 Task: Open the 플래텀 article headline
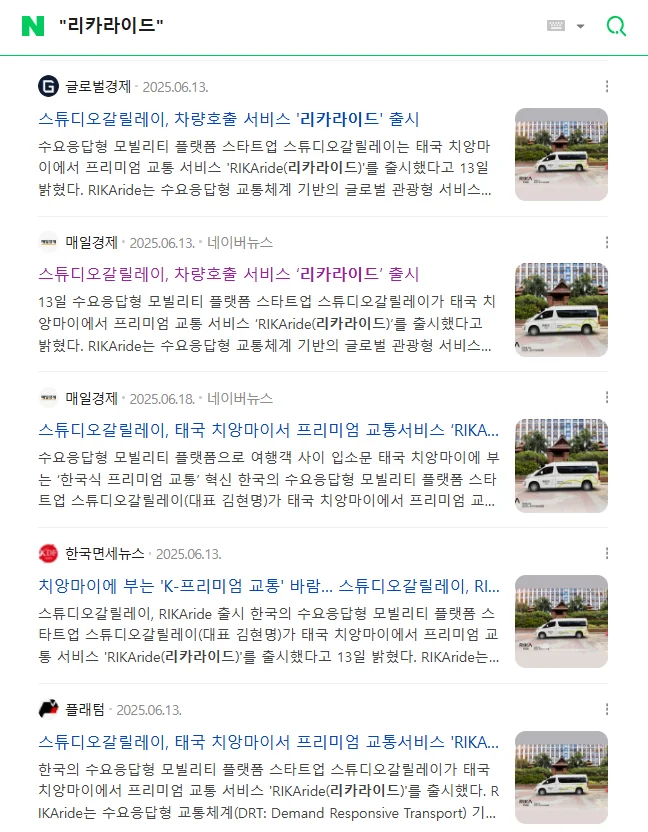click(x=269, y=742)
